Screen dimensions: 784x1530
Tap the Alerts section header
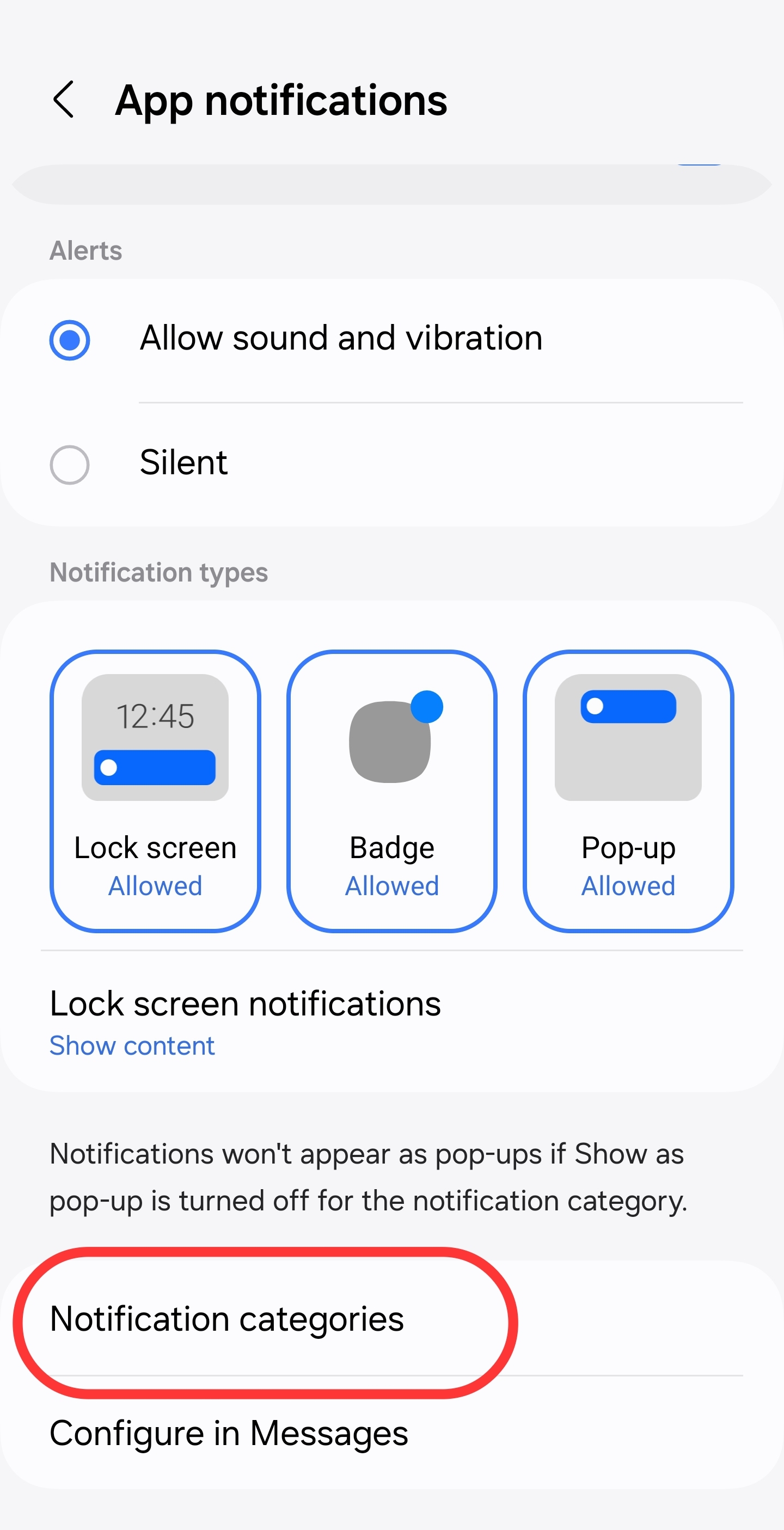[x=85, y=250]
